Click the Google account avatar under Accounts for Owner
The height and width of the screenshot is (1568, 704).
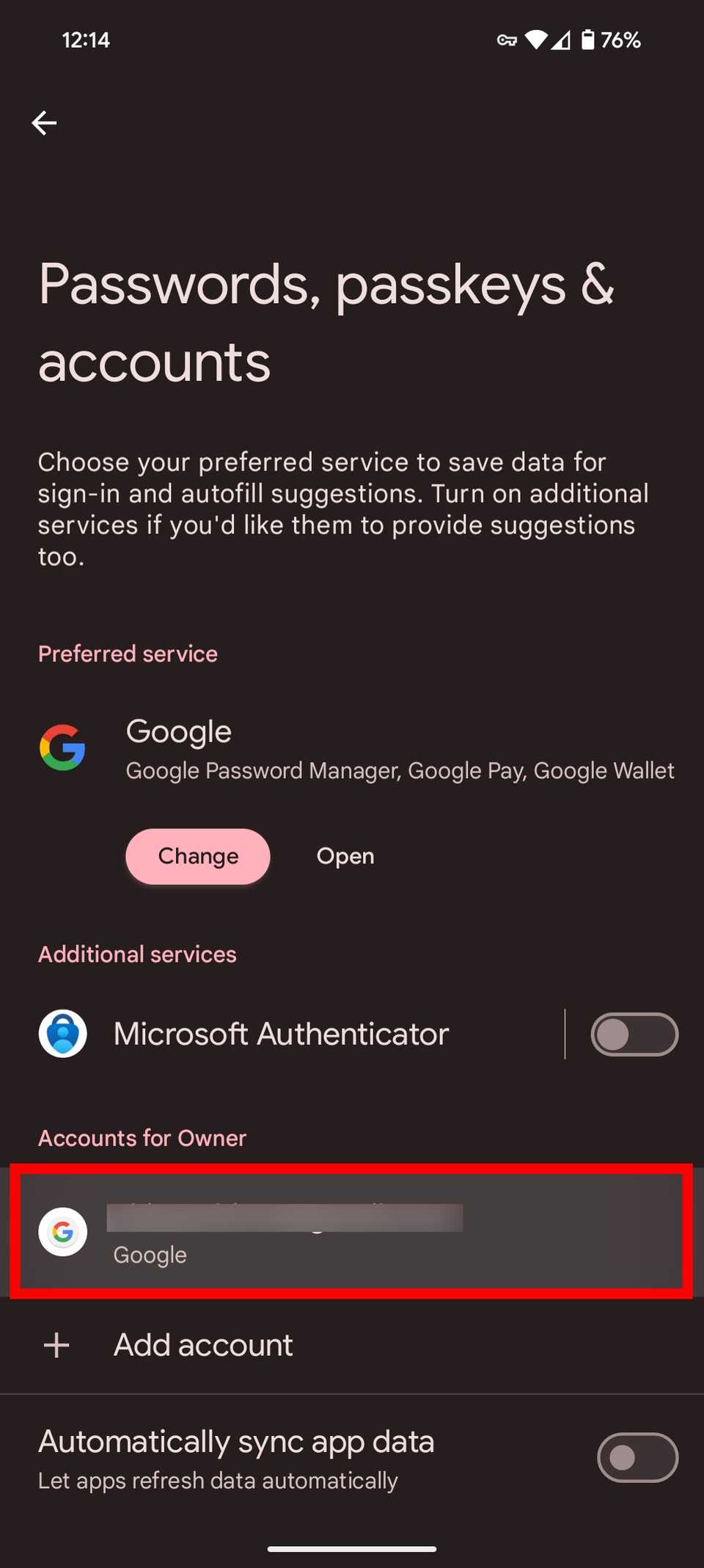click(x=62, y=1231)
